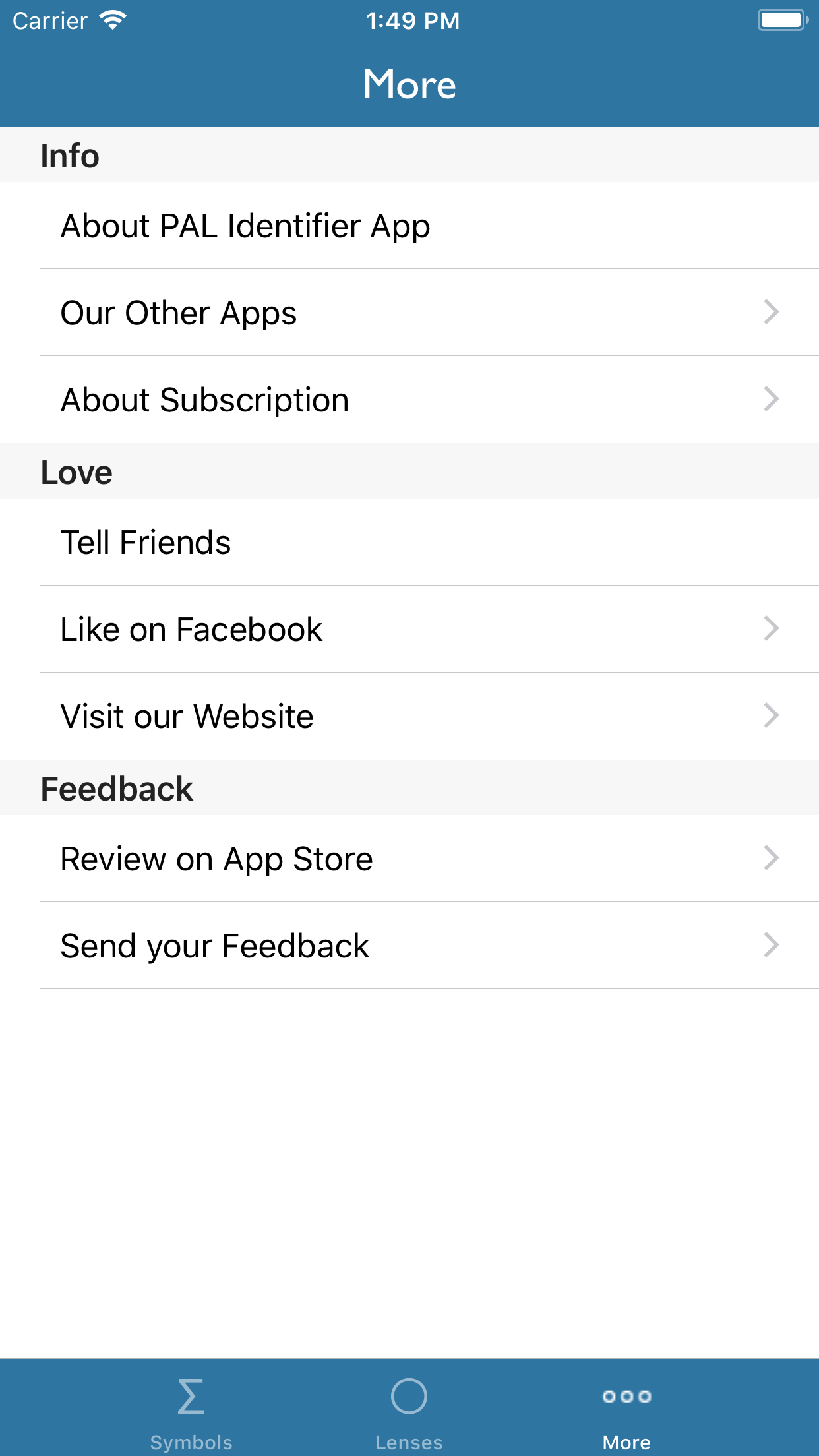Open Send your Feedback
The image size is (819, 1456).
pos(214,945)
